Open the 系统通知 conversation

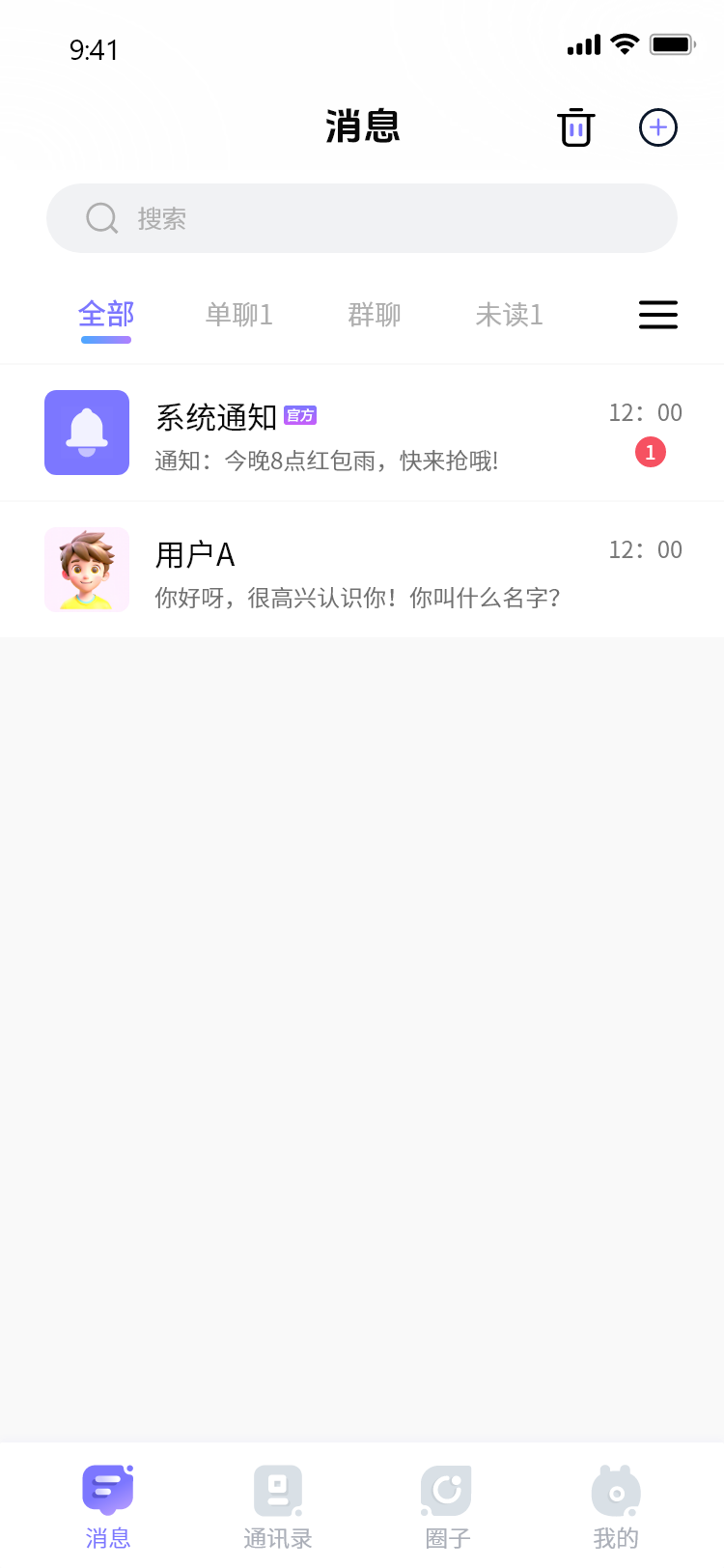click(x=362, y=433)
